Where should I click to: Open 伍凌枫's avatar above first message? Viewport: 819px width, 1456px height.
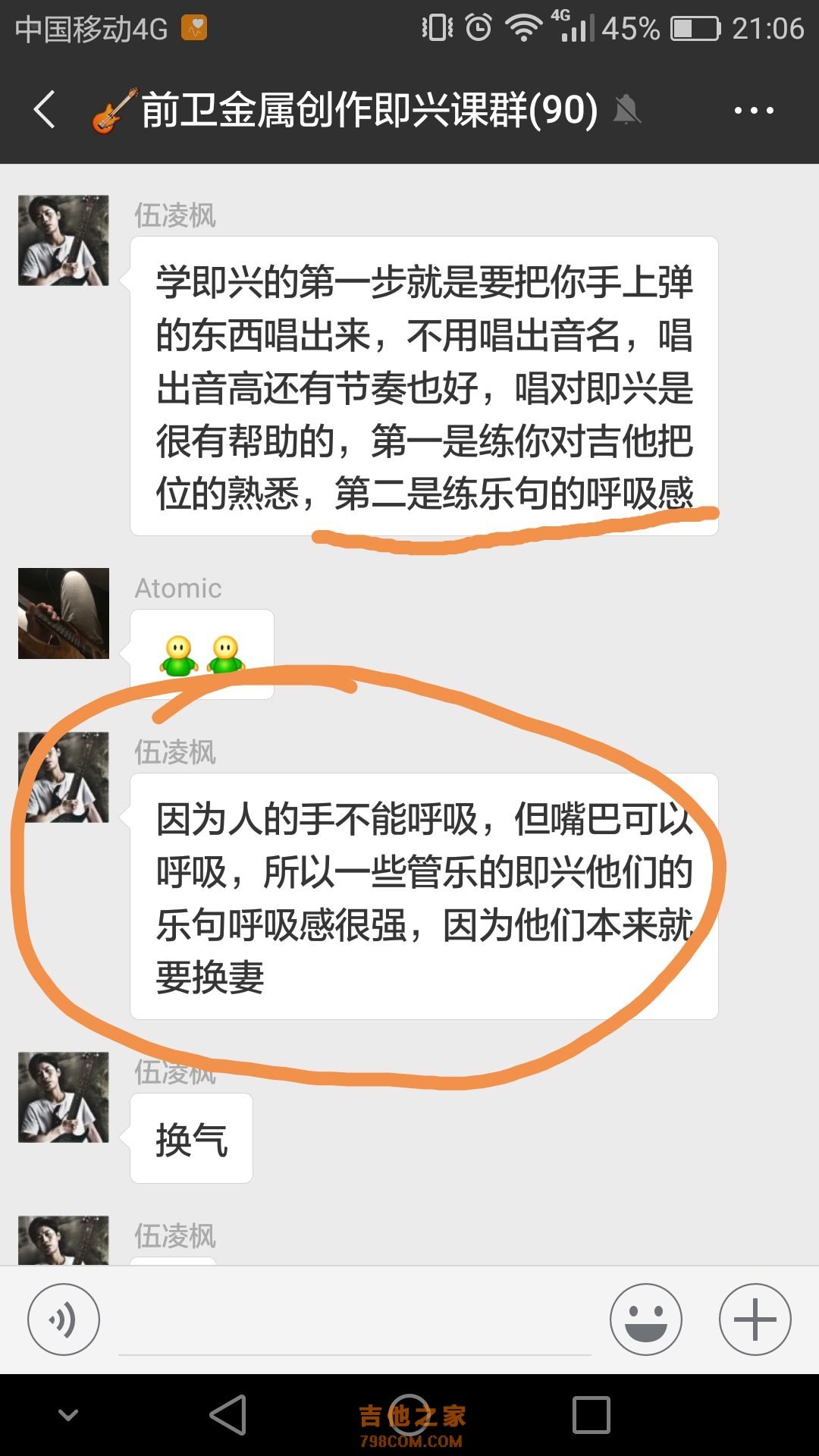(64, 240)
